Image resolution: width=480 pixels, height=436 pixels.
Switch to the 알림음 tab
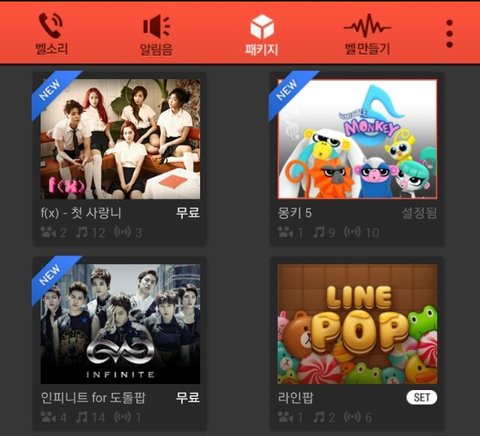tap(156, 35)
